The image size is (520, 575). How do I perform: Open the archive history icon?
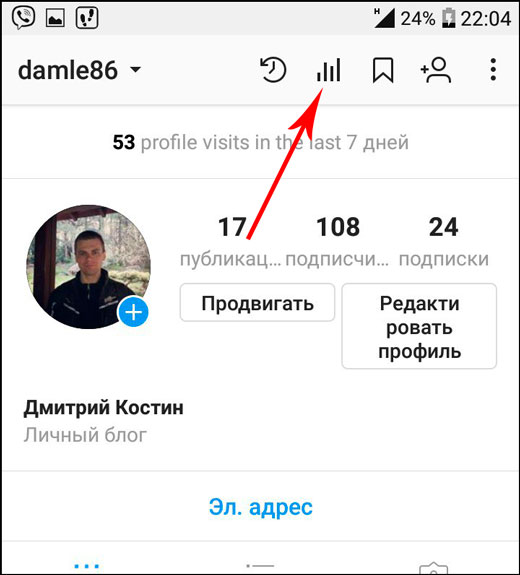click(273, 70)
